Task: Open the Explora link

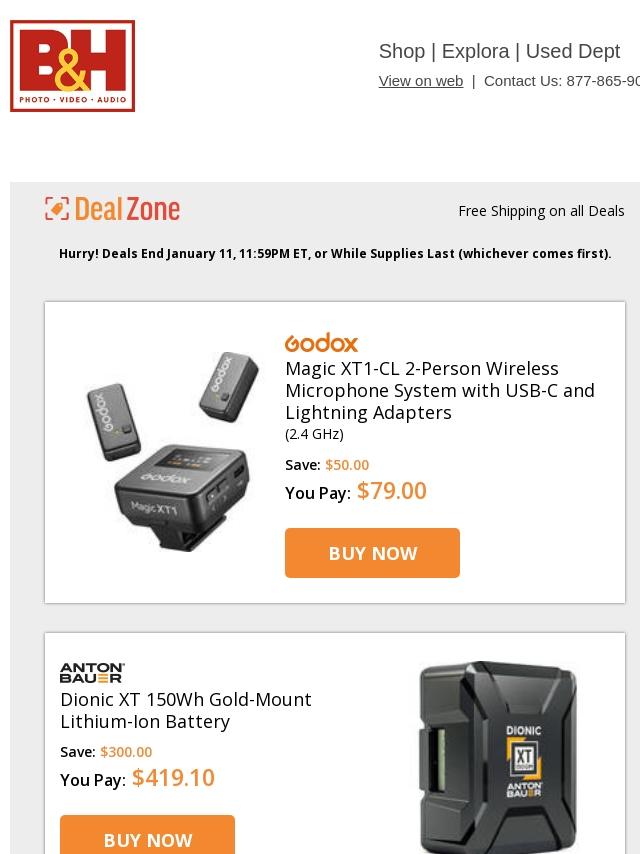Action: point(475,51)
